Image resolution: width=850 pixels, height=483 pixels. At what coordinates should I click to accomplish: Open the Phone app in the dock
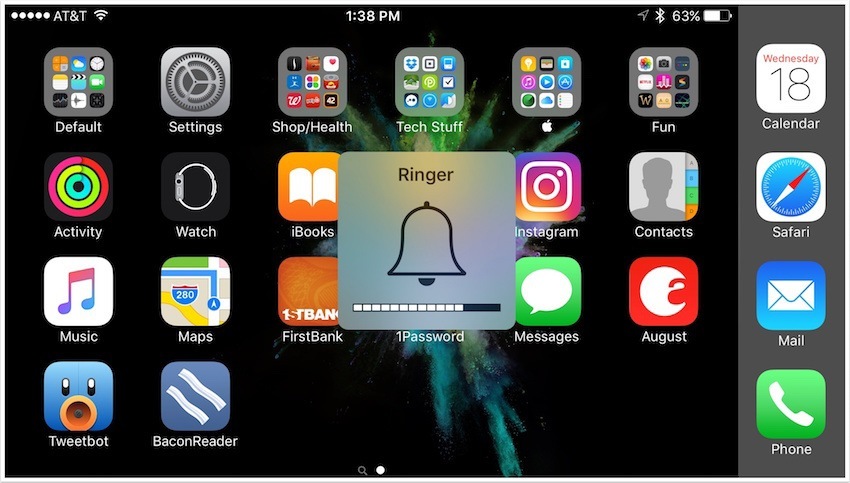tap(790, 404)
